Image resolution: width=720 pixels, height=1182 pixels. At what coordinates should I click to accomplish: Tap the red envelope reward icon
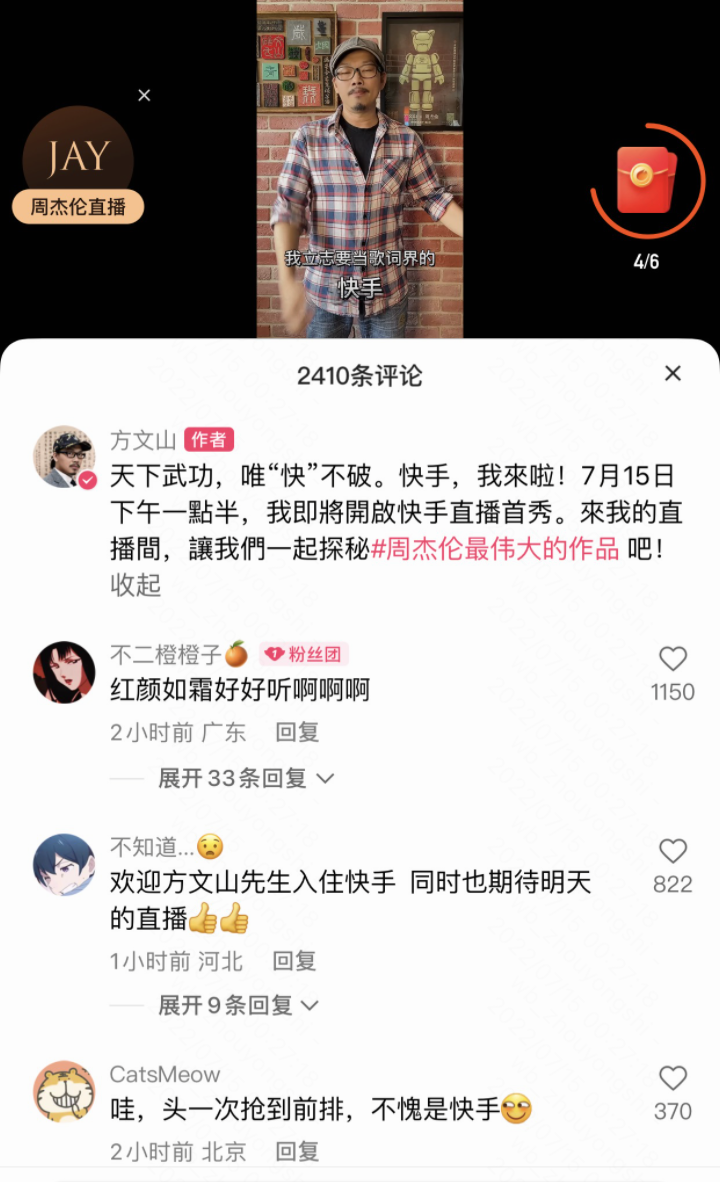[x=646, y=180]
